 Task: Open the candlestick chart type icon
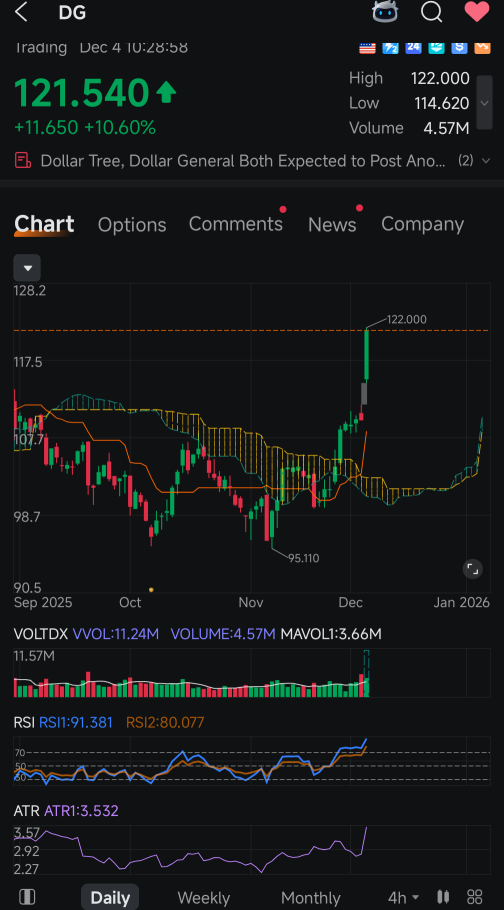pos(443,897)
